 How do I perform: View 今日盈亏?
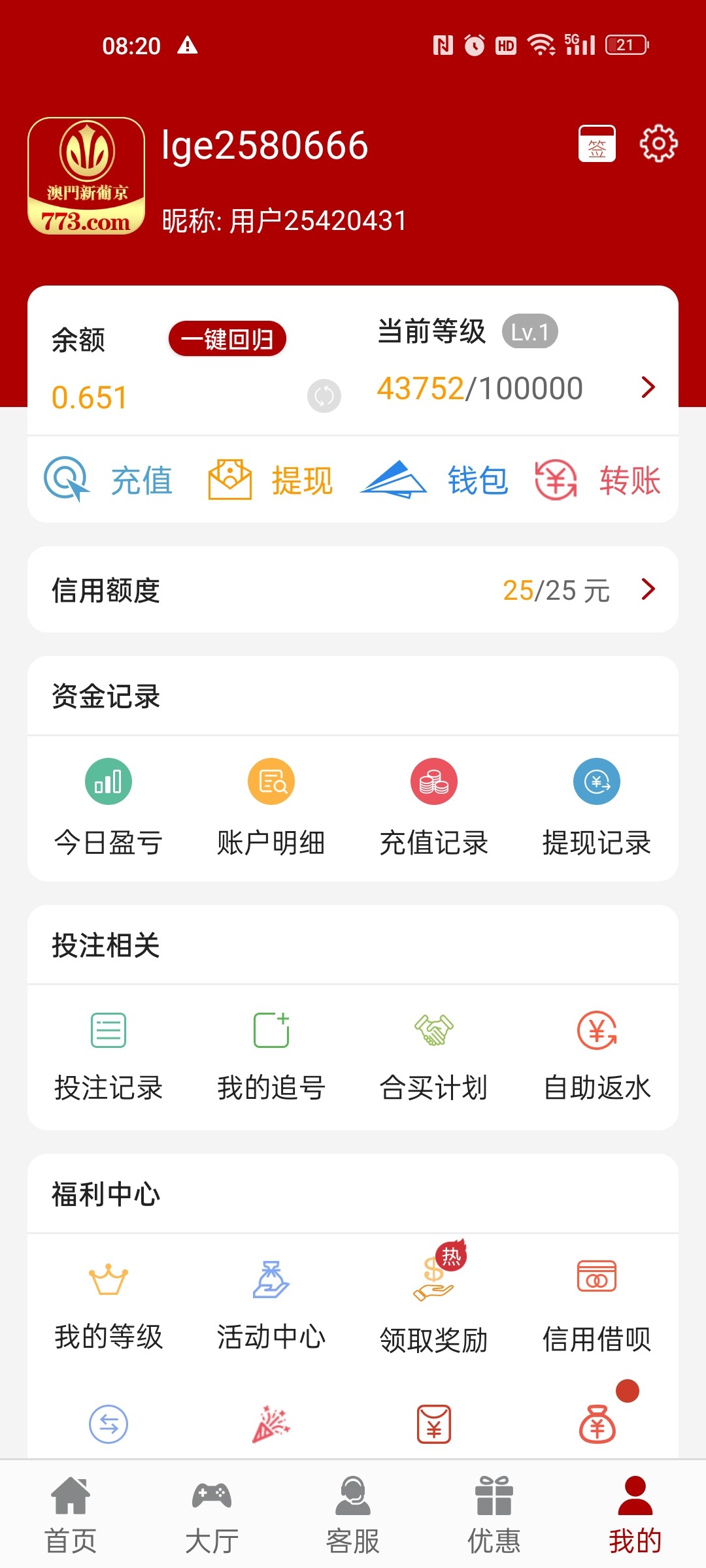tap(109, 808)
